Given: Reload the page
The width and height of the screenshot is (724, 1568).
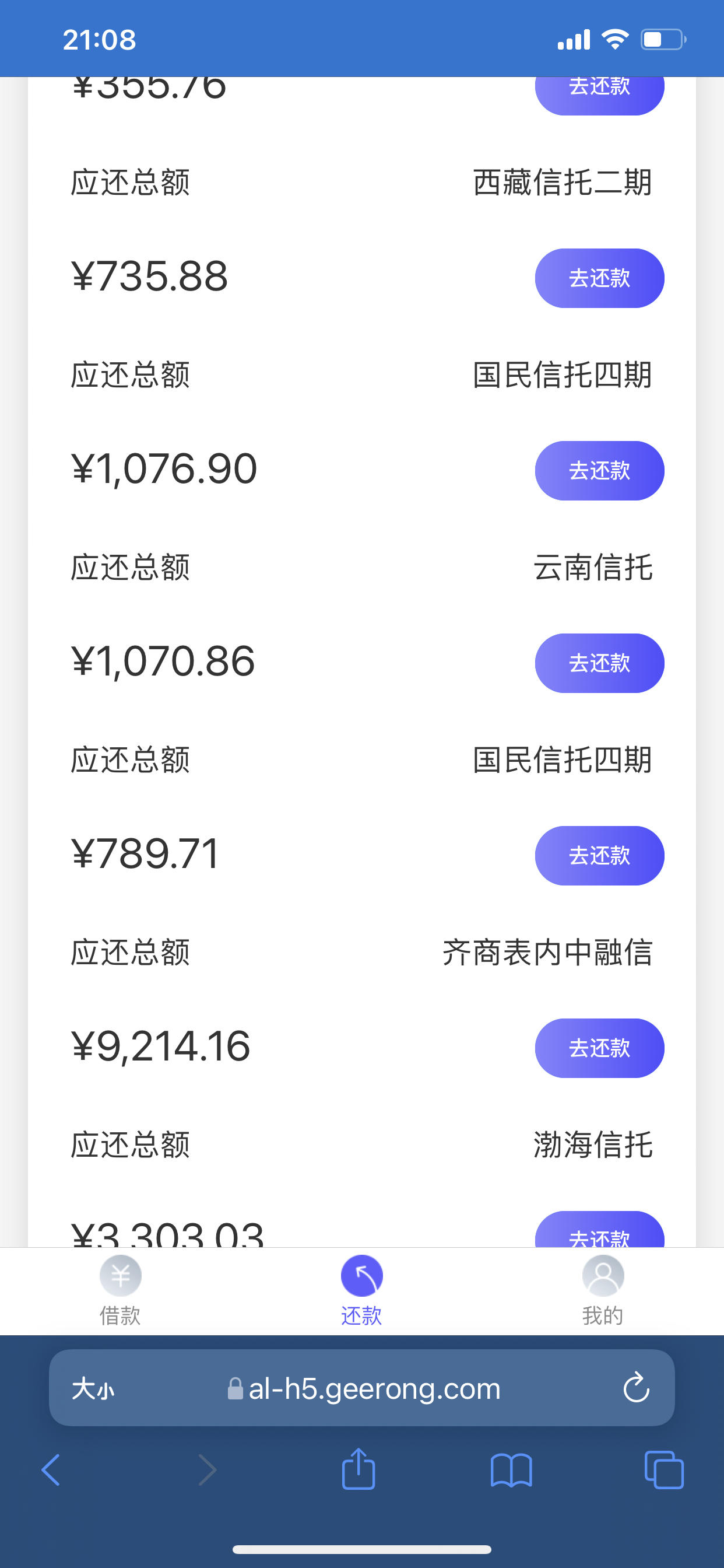Looking at the screenshot, I should 637,1388.
